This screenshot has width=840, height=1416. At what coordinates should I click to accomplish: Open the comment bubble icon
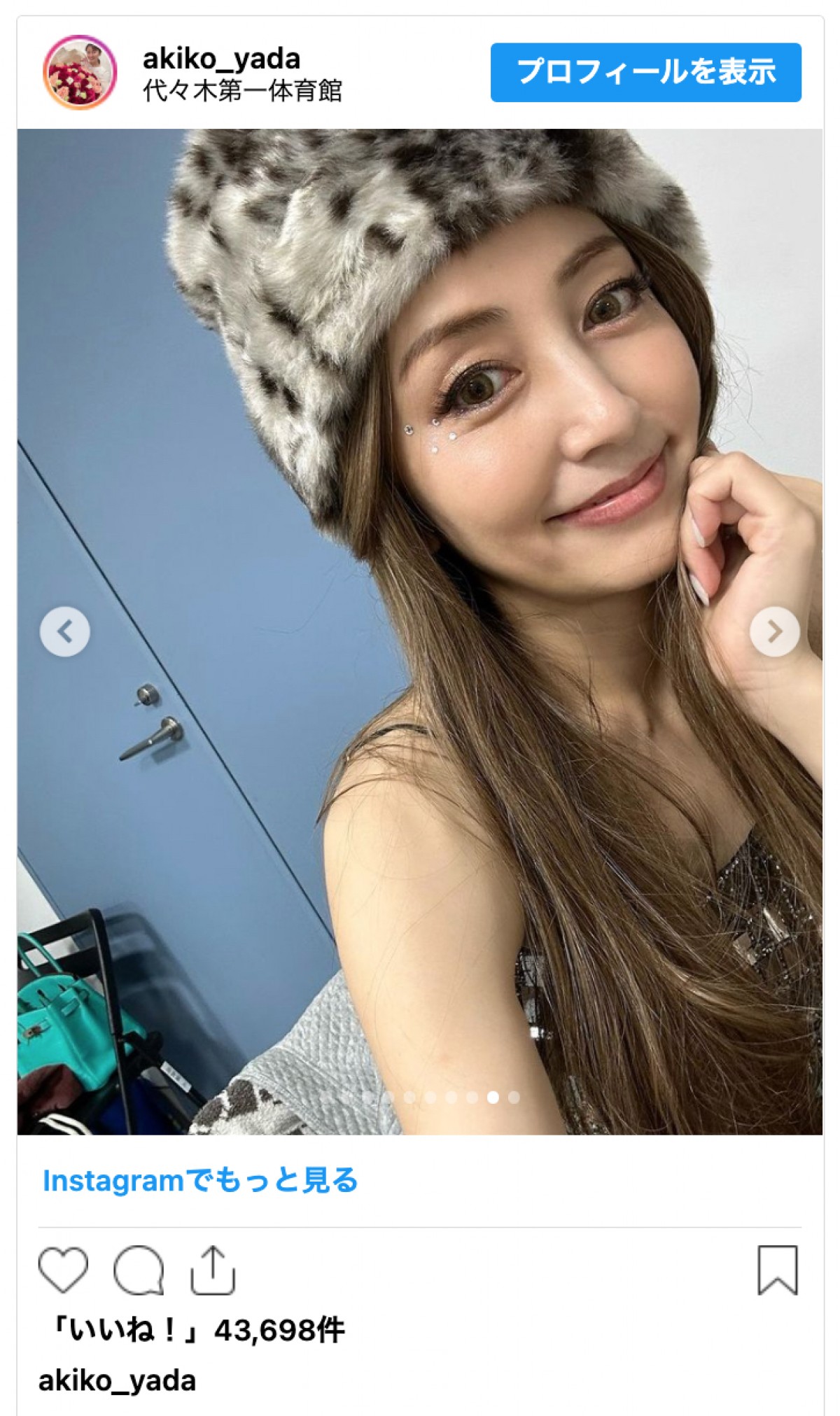click(139, 1270)
